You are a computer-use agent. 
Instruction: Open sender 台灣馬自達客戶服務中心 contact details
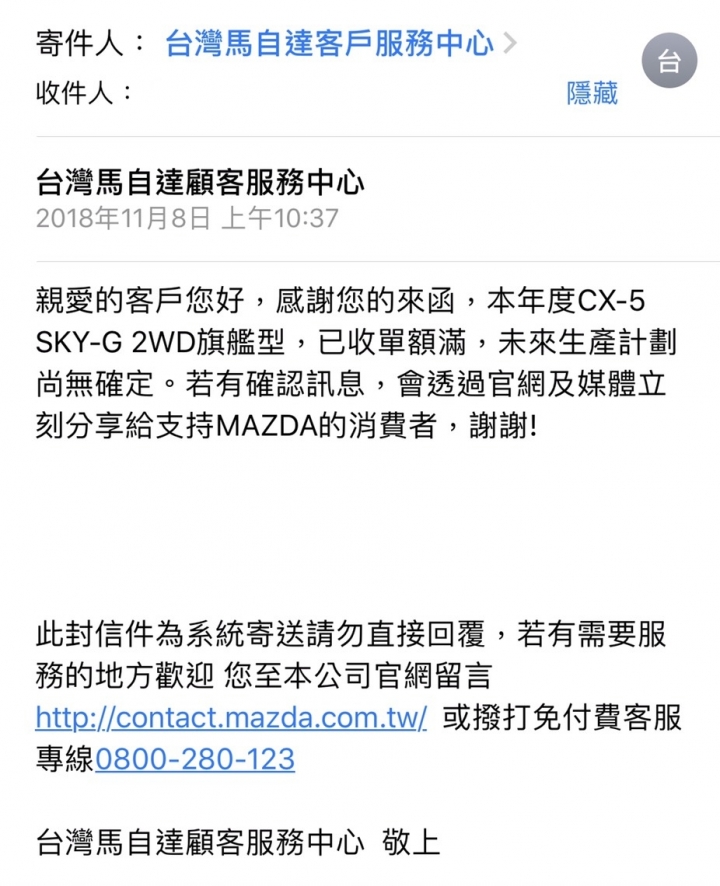[x=330, y=44]
